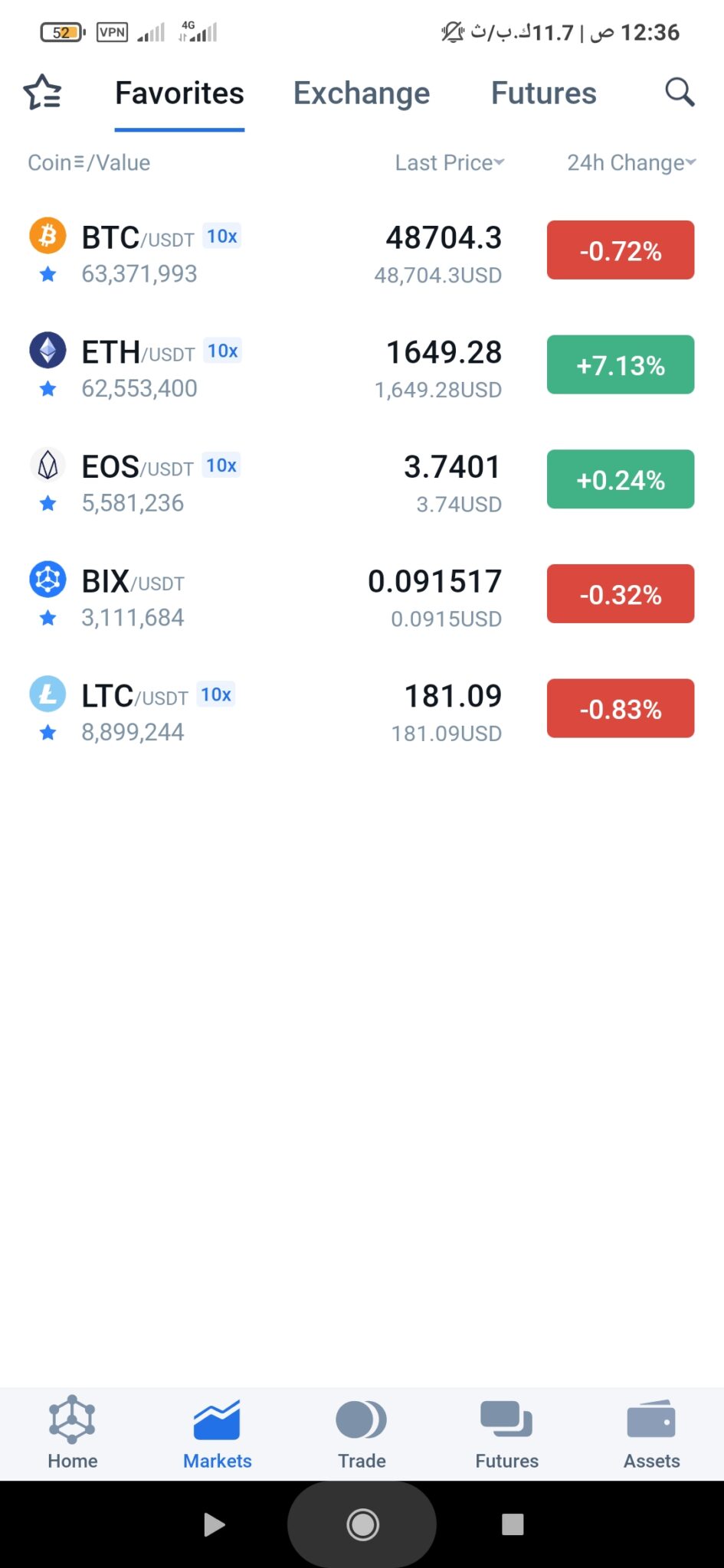Open the ETH/USDT pair

pos(362,368)
